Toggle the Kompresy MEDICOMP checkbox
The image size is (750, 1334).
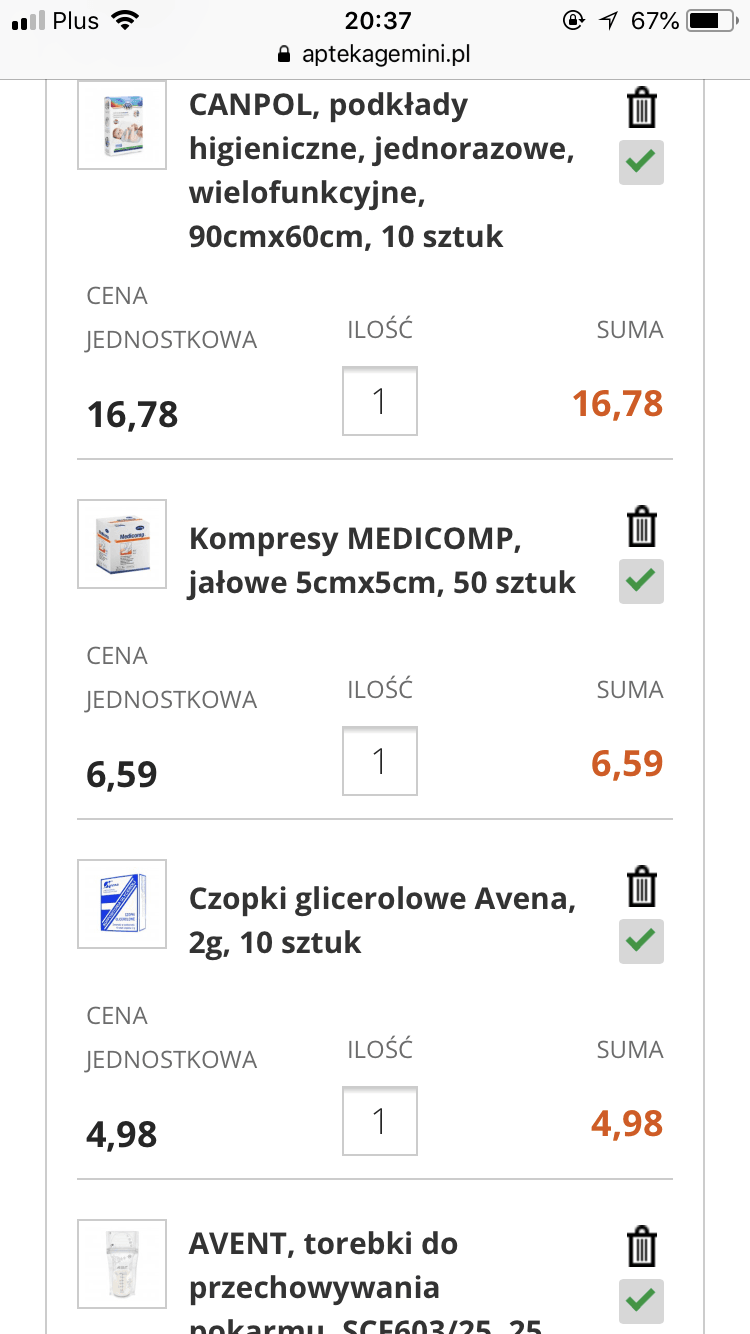coord(641,581)
